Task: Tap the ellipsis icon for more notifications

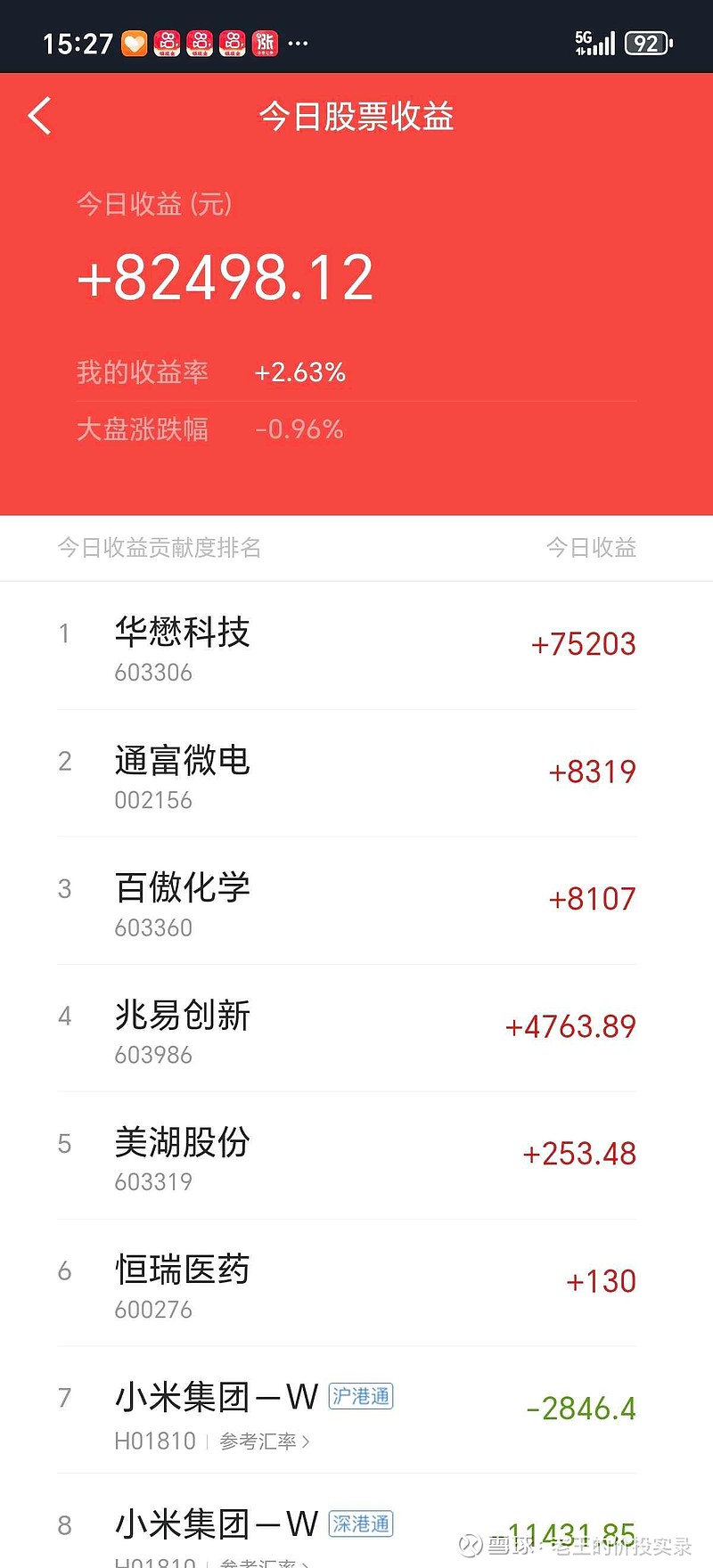Action: tap(299, 43)
